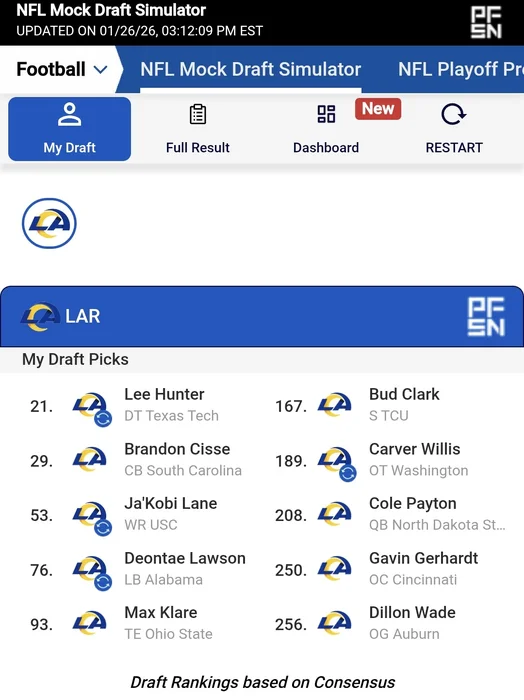Viewport: 524px width, 700px height.
Task: Open the PFSN logo in the header
Action: 486,22
